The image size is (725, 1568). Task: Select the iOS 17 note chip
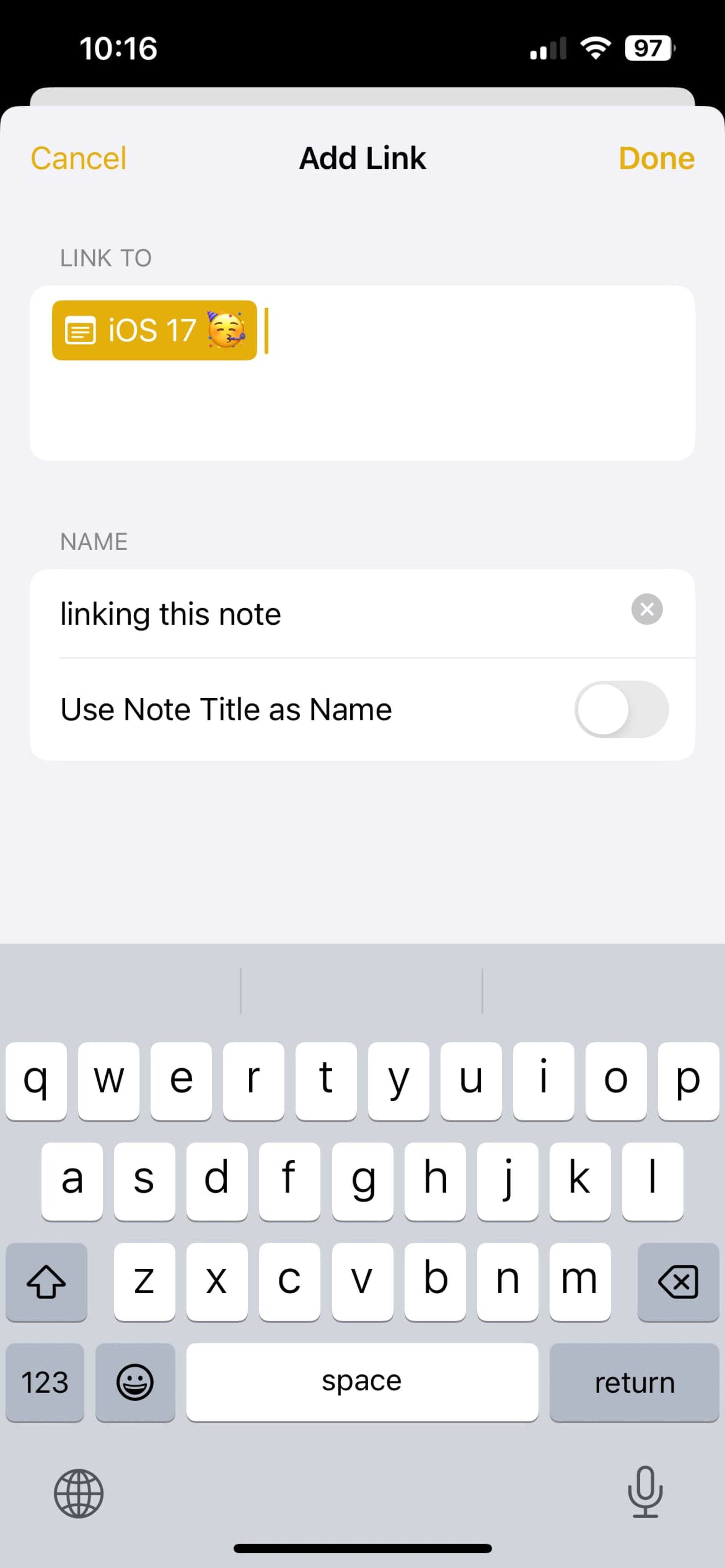pos(154,331)
